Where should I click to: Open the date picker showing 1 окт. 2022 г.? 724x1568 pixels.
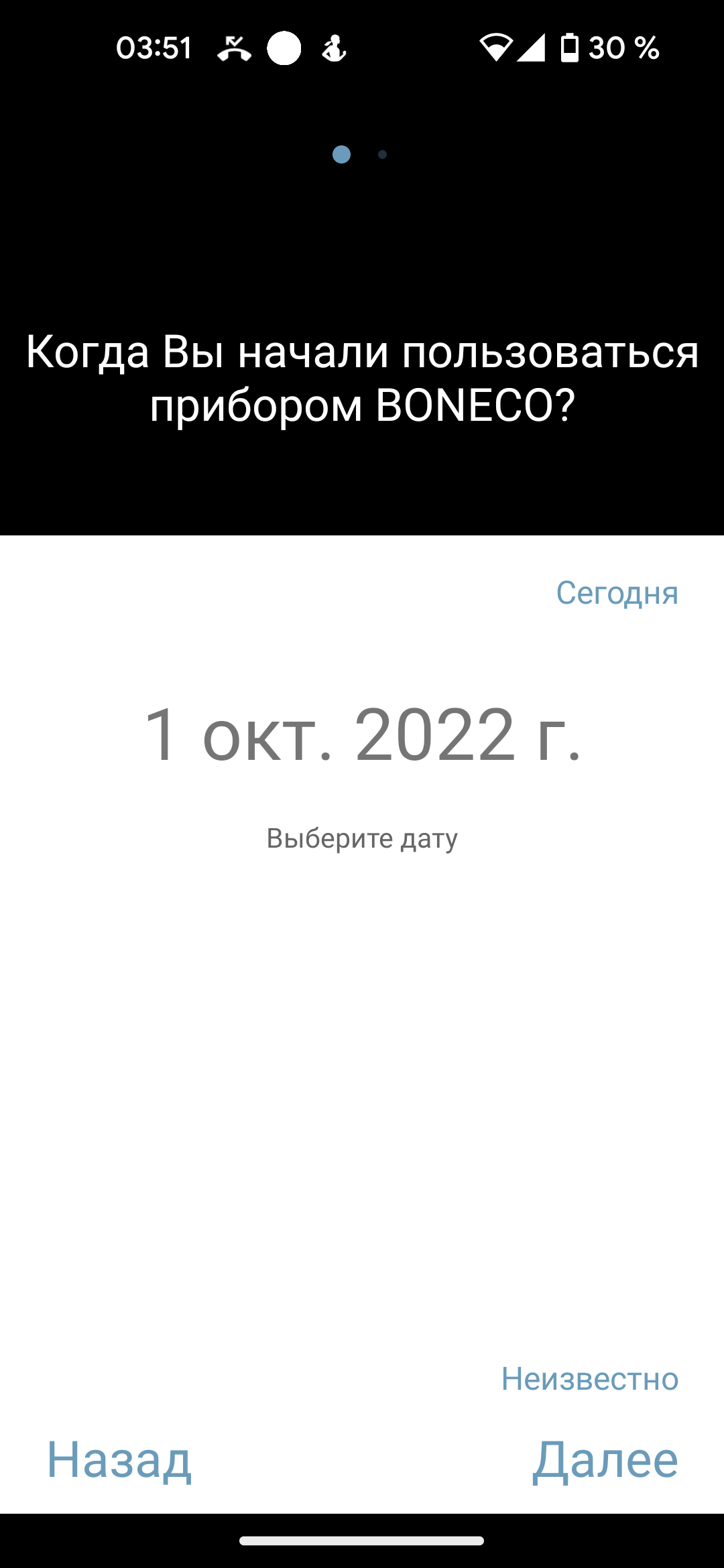tap(362, 735)
